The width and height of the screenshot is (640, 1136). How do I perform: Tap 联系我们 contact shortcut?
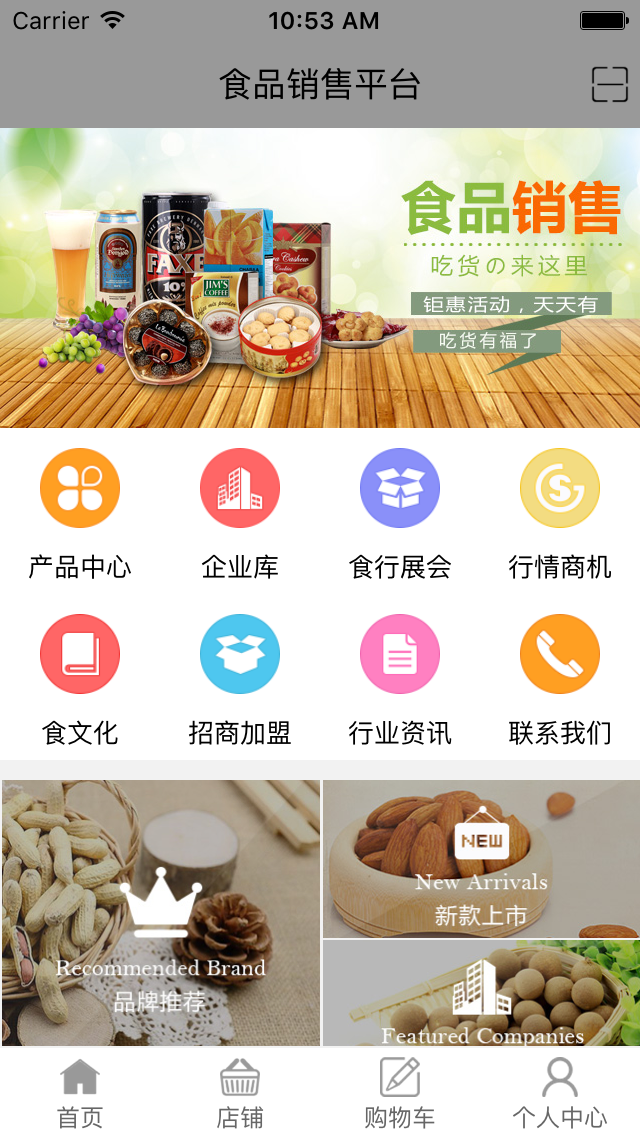point(560,655)
